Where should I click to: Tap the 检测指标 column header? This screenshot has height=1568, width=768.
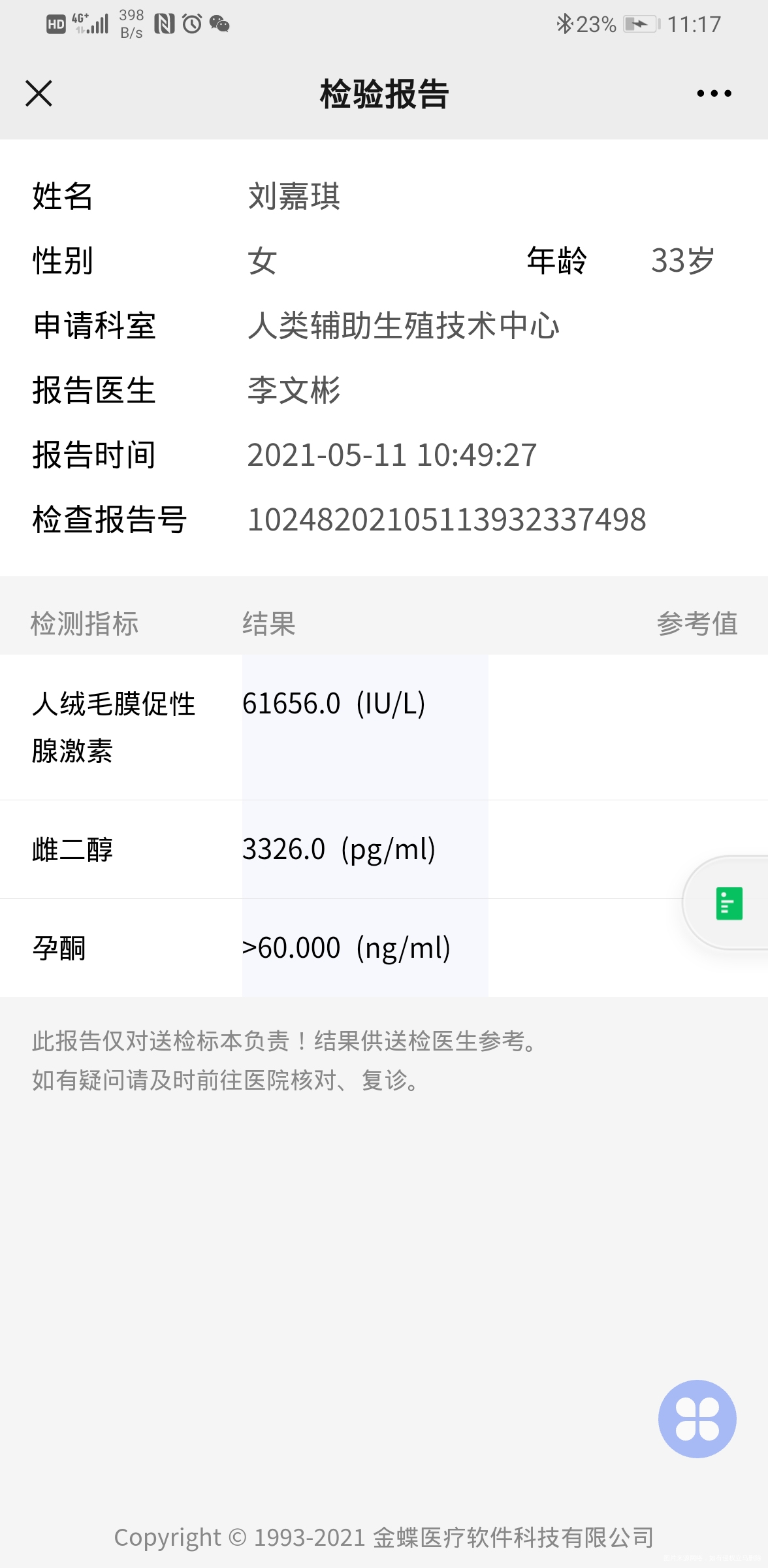[x=86, y=624]
